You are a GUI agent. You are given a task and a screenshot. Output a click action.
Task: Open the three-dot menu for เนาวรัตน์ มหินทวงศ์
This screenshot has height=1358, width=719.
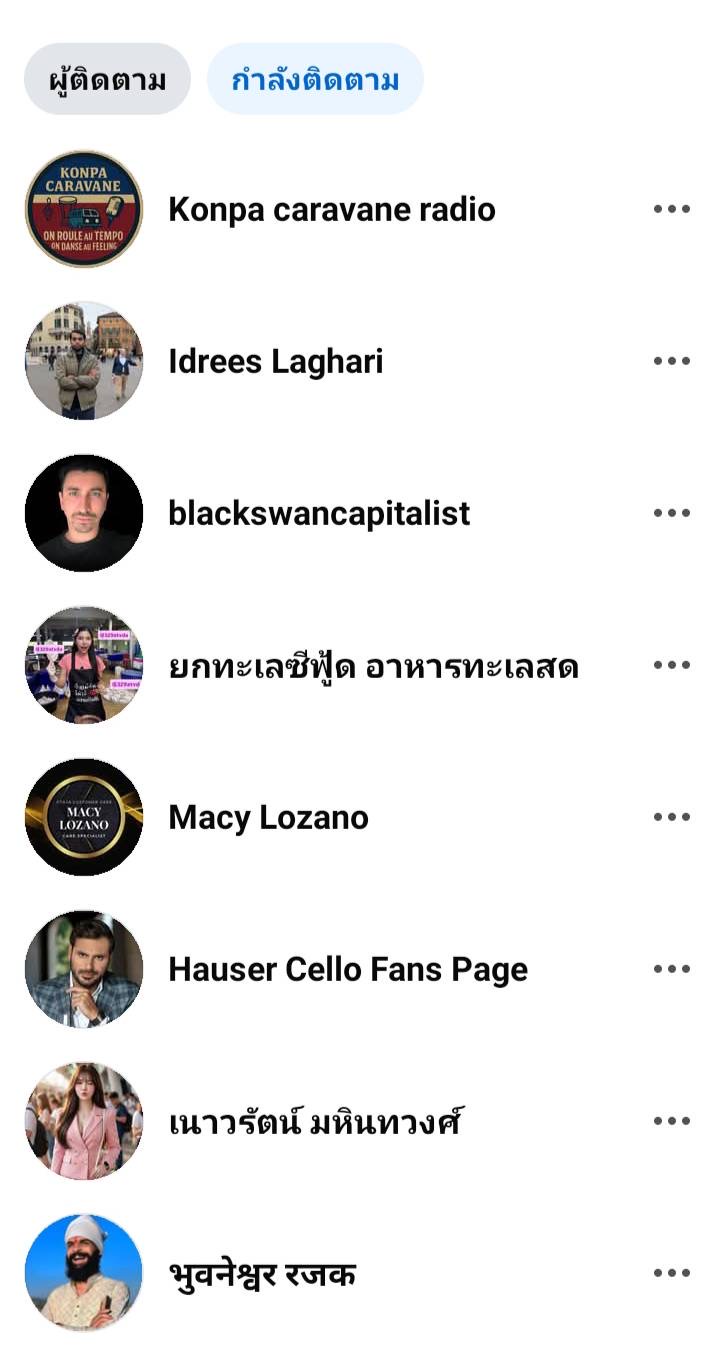click(x=671, y=1121)
